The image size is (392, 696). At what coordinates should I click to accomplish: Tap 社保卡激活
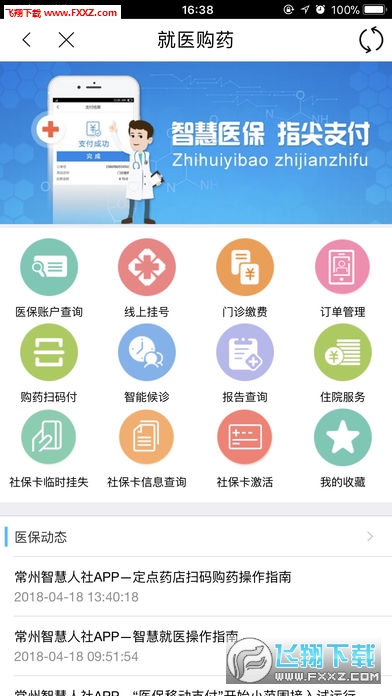(x=245, y=449)
